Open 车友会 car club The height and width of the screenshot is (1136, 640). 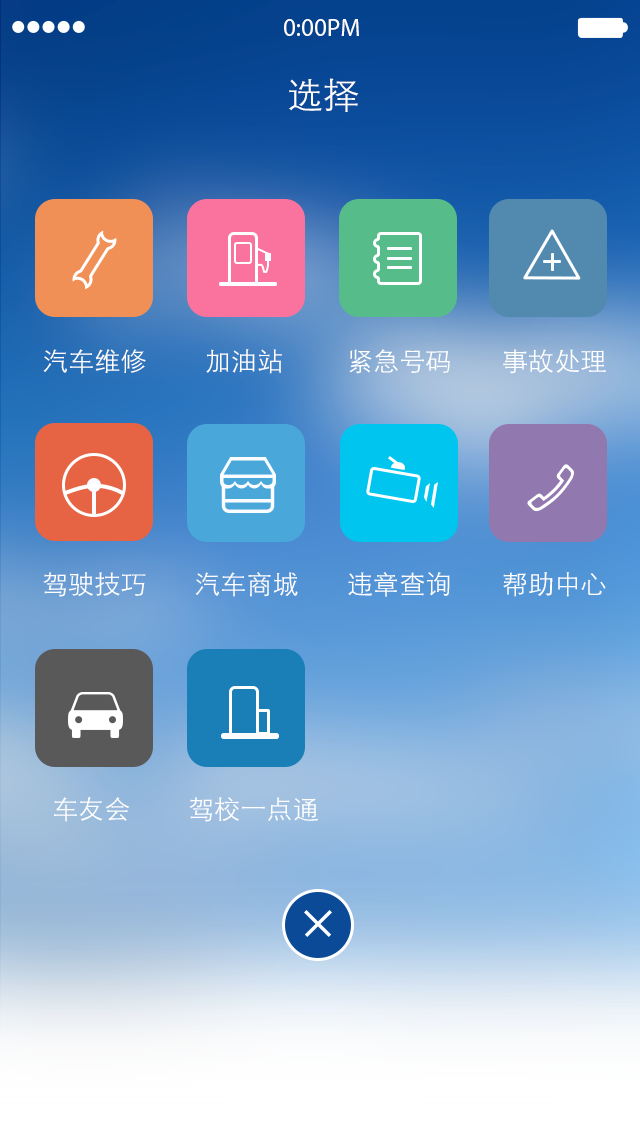94,708
